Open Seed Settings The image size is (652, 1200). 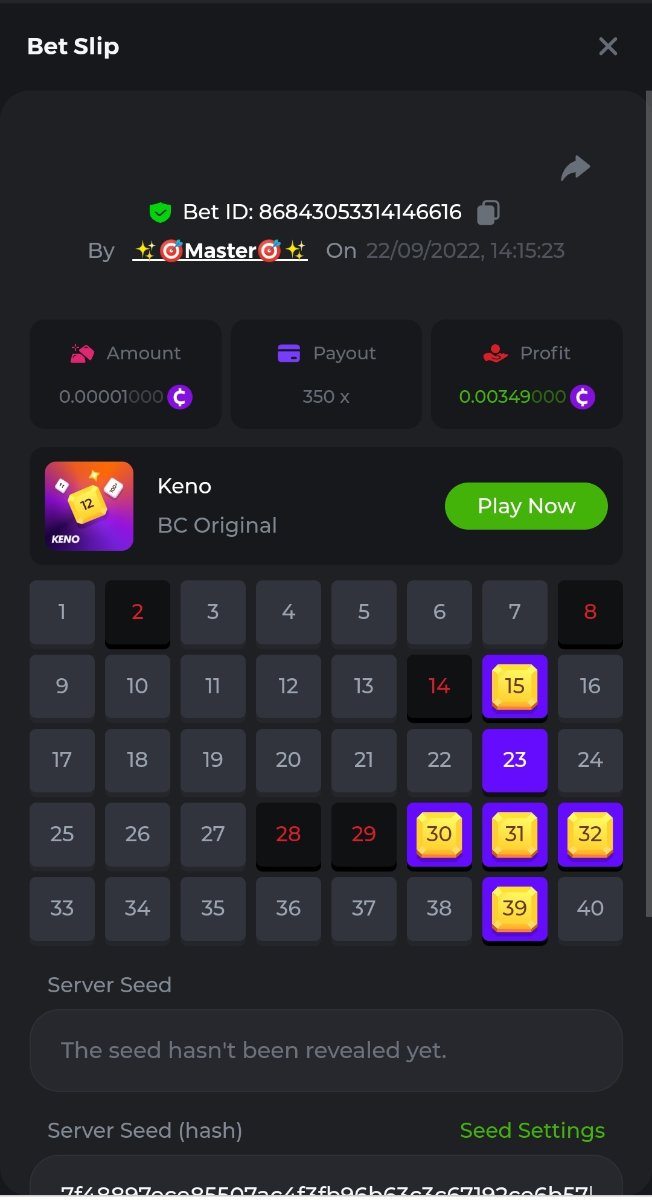[532, 1130]
